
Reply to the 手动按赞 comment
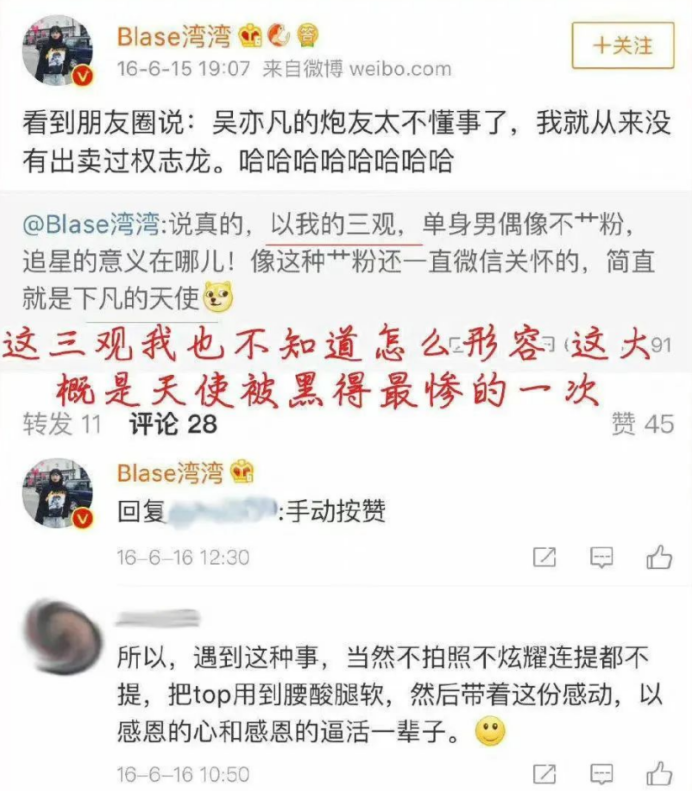[x=601, y=558]
